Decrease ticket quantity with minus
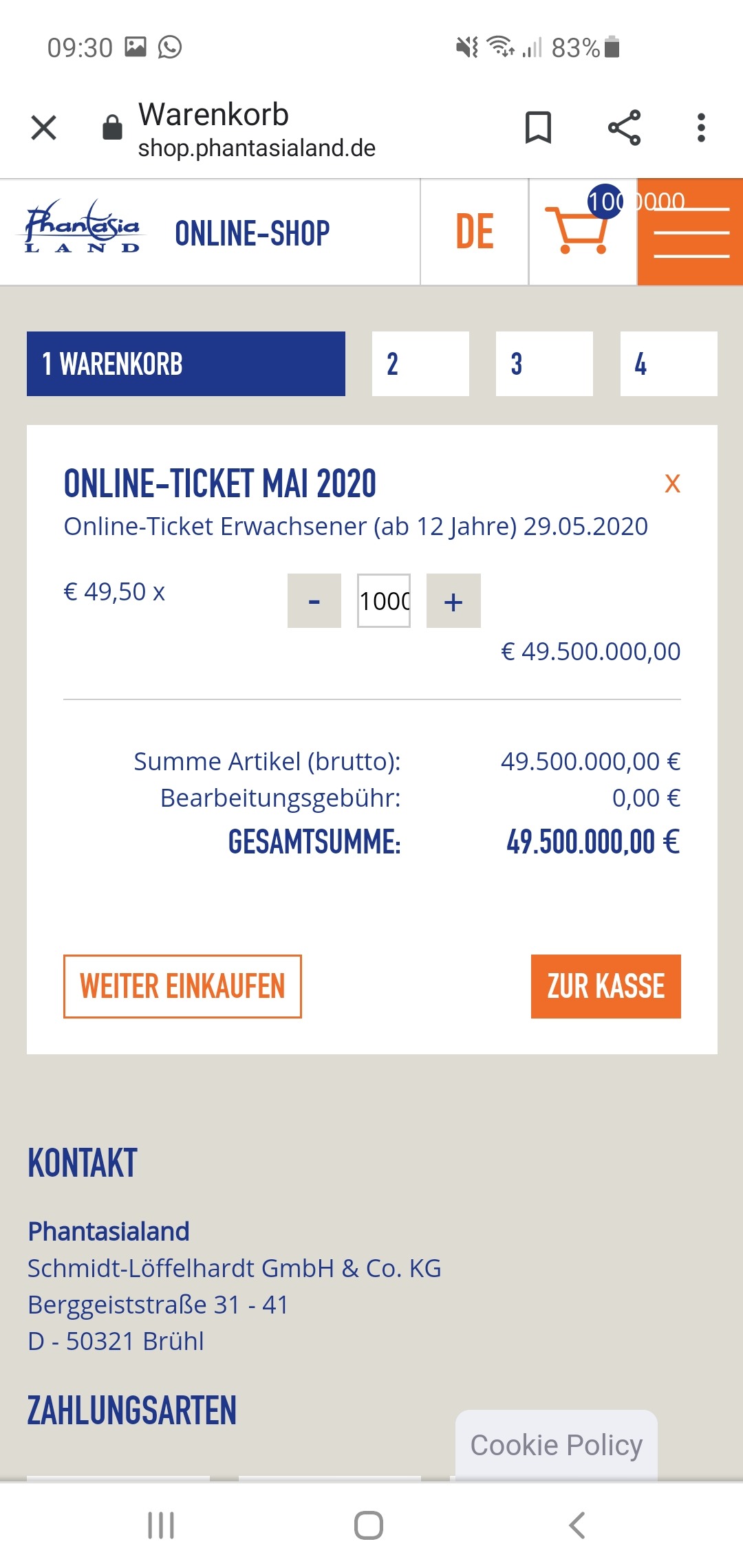The height and width of the screenshot is (1568, 743). pos(314,601)
